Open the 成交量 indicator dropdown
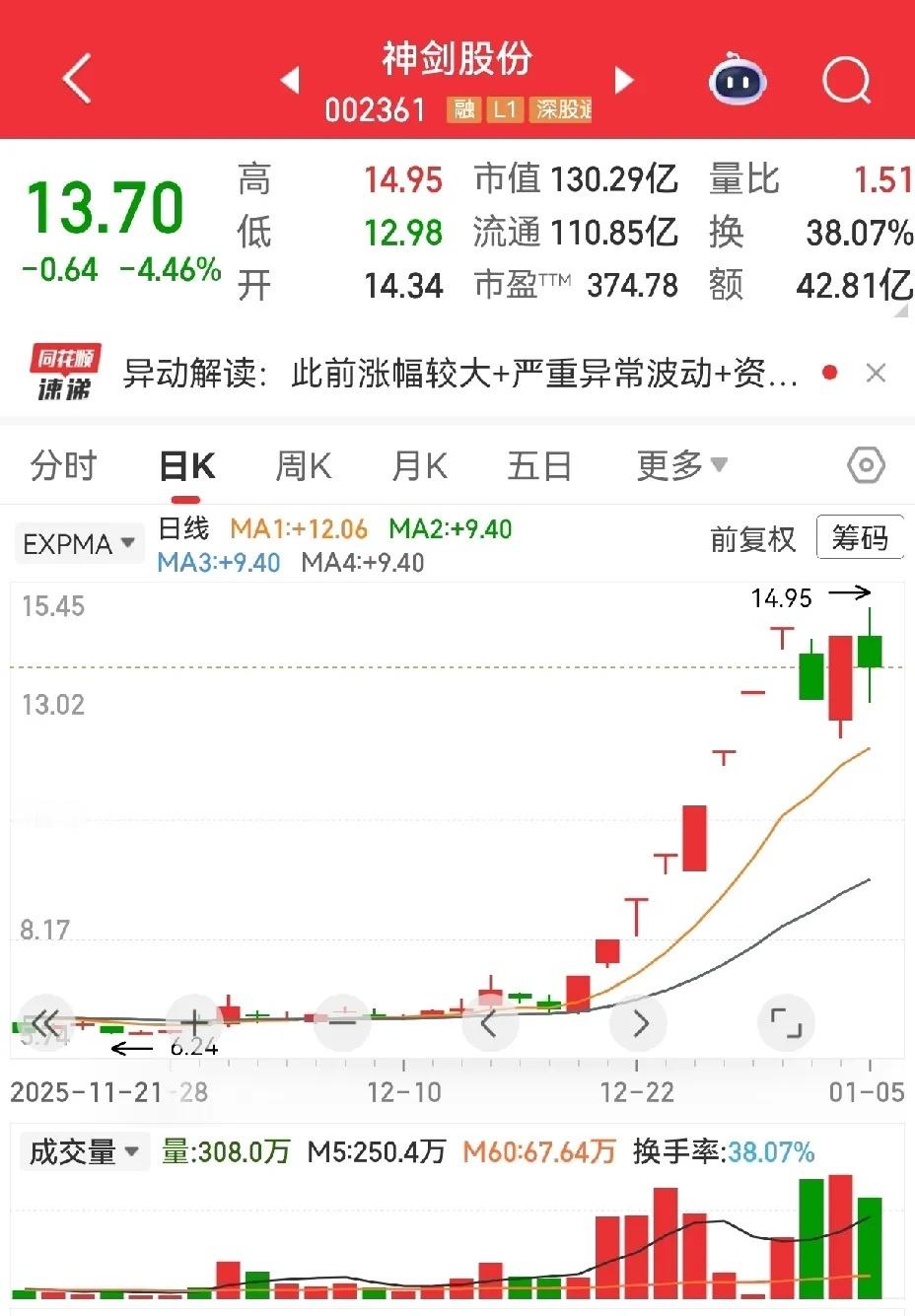 [85, 1151]
